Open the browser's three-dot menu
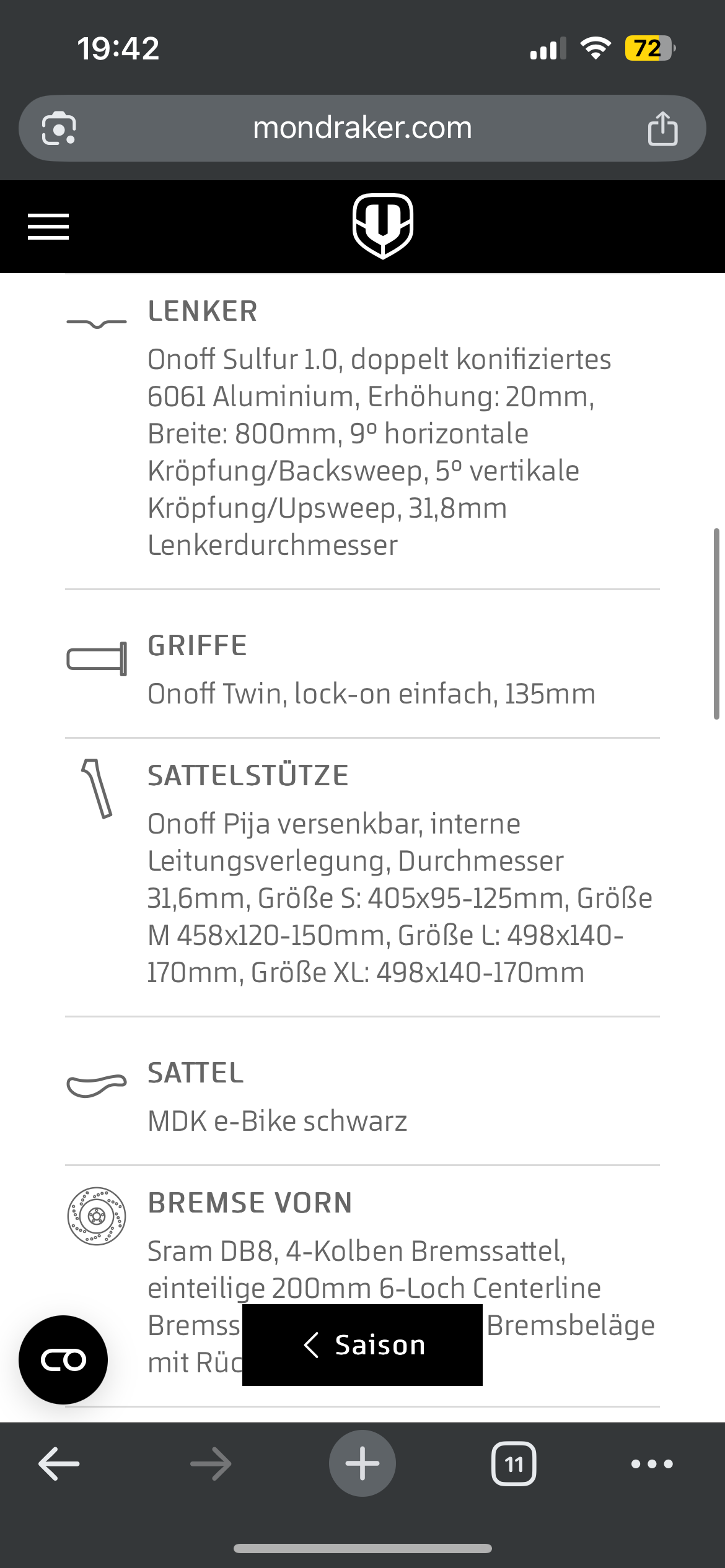725x1568 pixels. (x=652, y=1464)
